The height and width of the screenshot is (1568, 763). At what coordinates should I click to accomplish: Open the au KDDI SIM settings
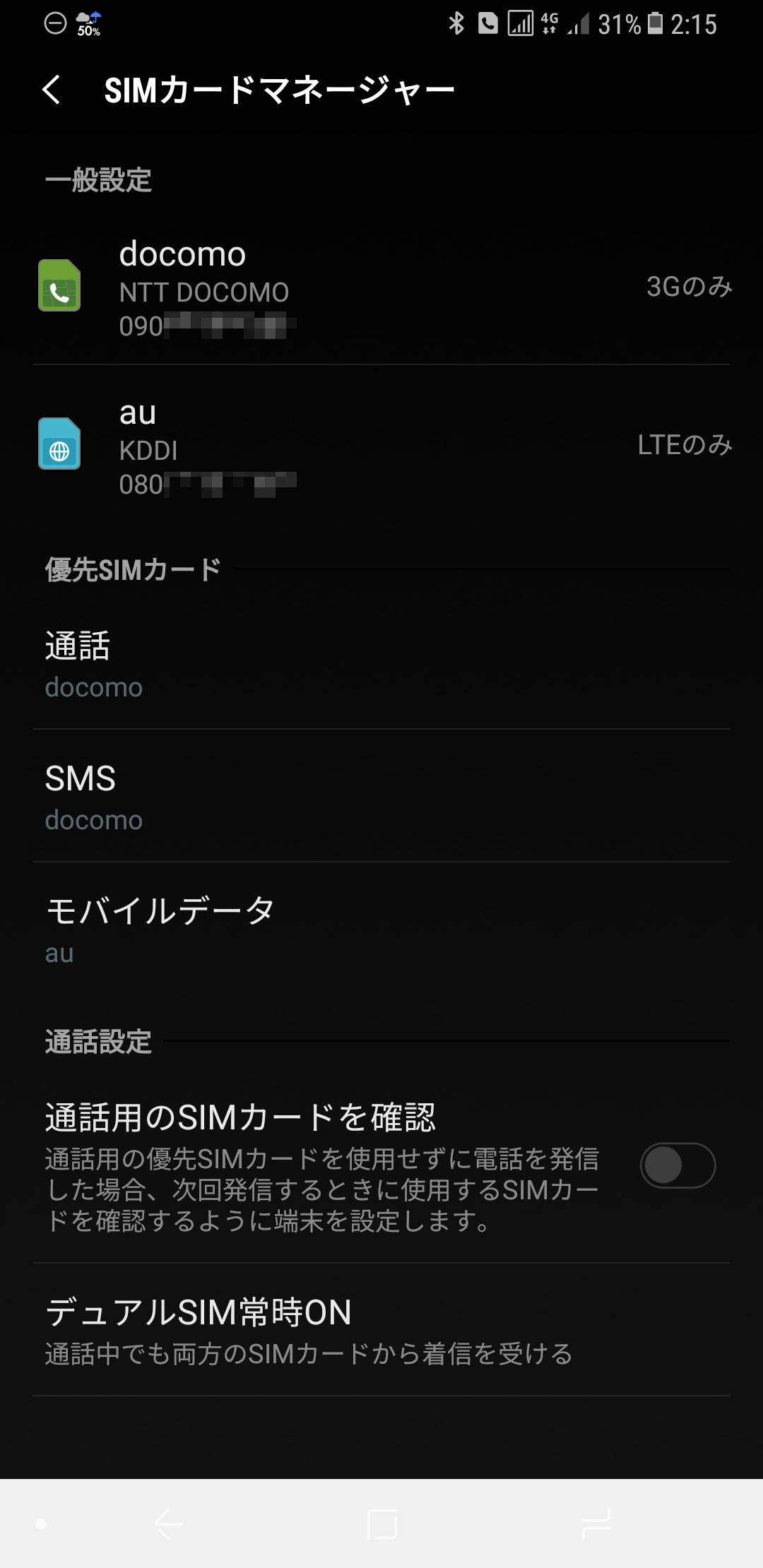point(381,444)
